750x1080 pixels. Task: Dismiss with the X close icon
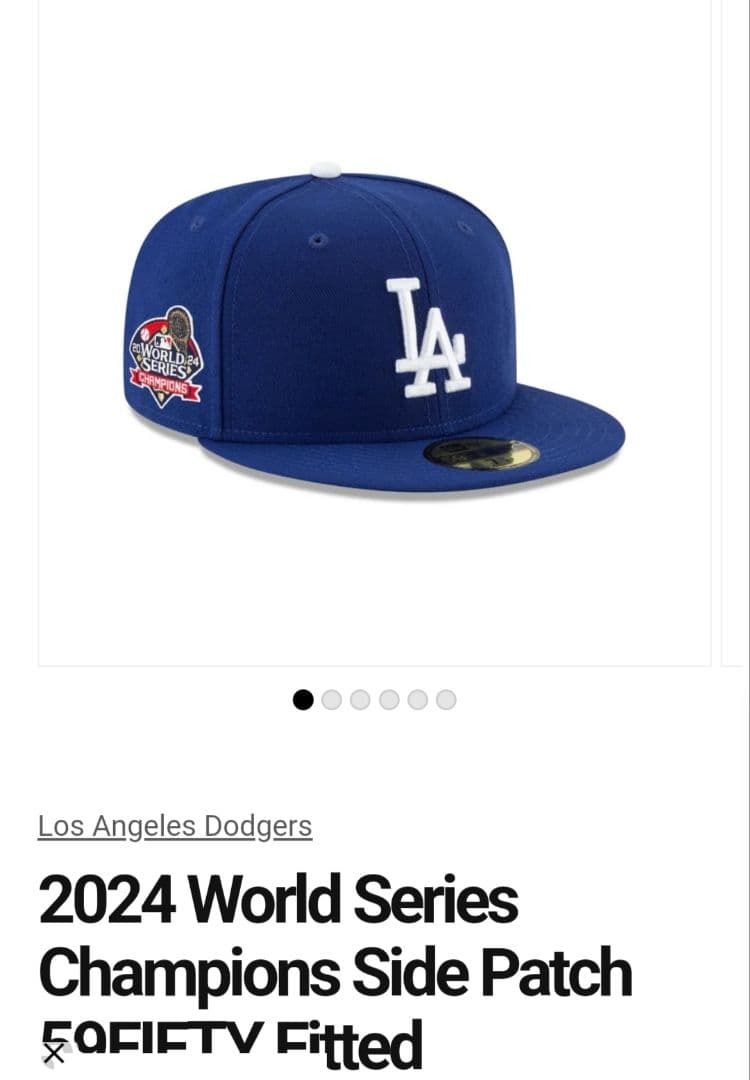coord(54,1053)
